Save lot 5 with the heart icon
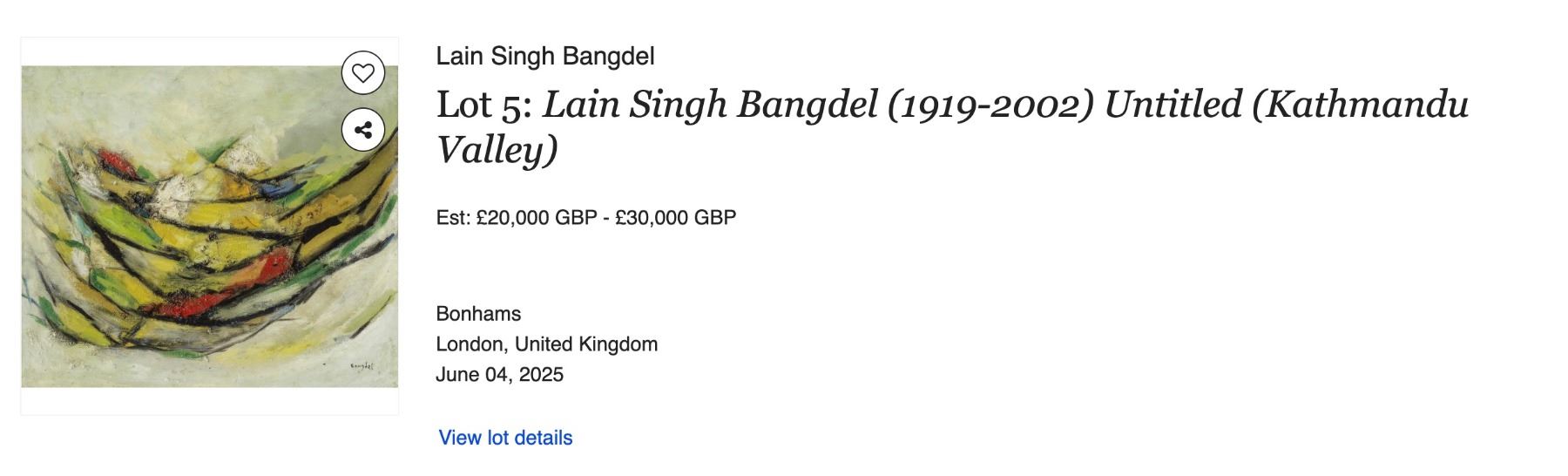1568x476 pixels. point(363,73)
